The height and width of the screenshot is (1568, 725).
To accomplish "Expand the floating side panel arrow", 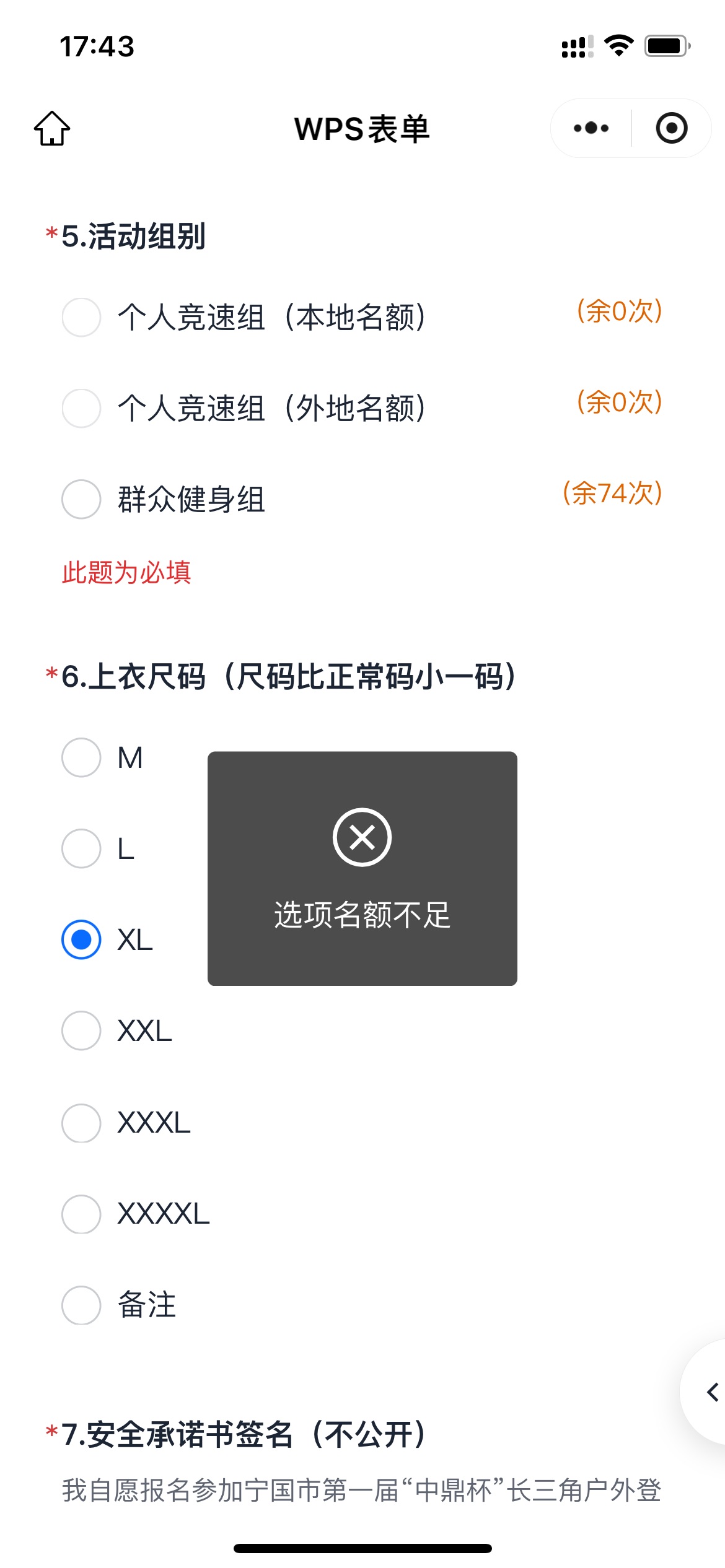I will click(712, 1392).
